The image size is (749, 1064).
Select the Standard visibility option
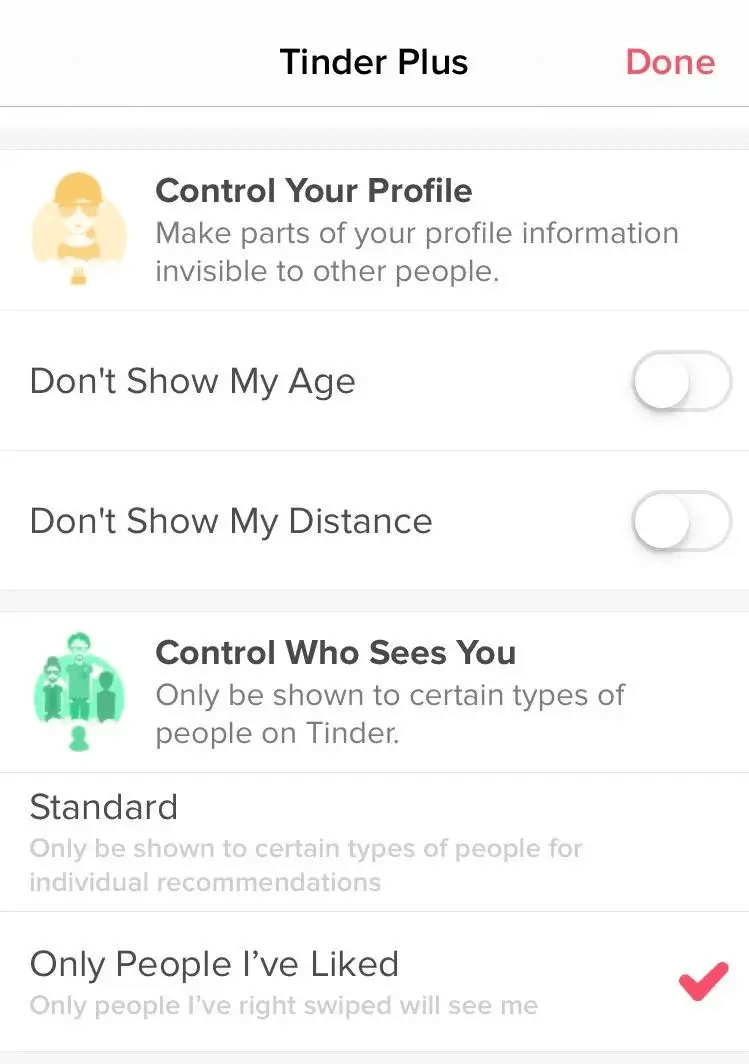[x=103, y=807]
